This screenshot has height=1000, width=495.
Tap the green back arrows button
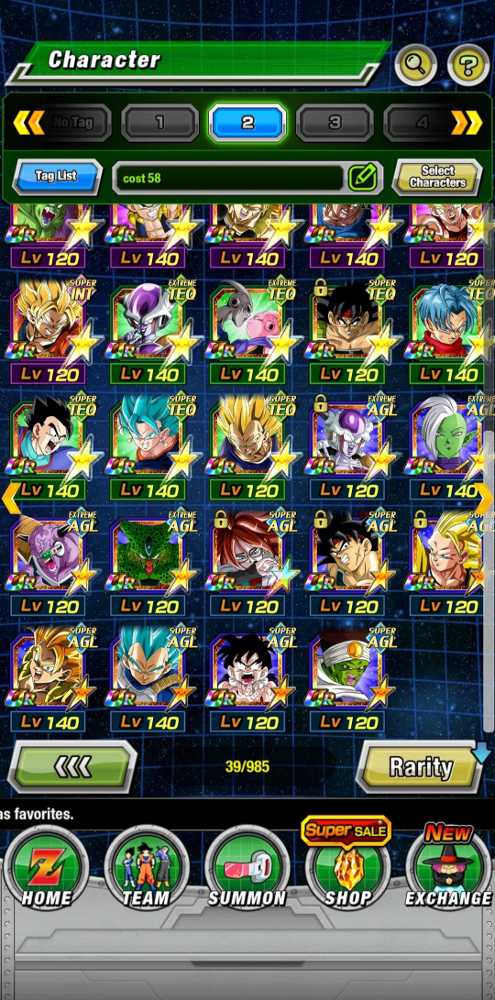72,767
